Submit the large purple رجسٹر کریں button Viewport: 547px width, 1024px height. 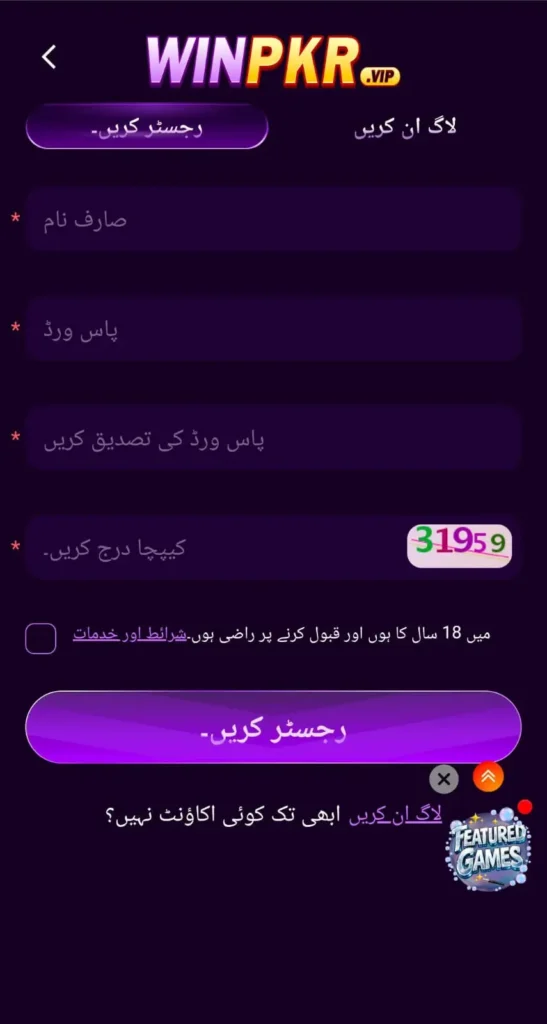tap(274, 727)
